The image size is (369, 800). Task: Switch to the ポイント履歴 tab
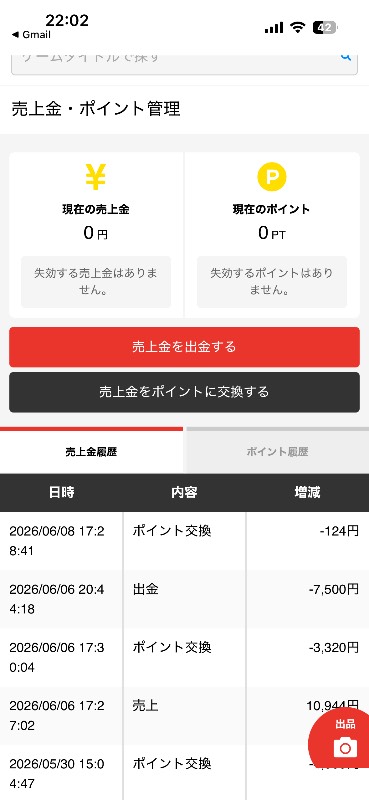(277, 452)
